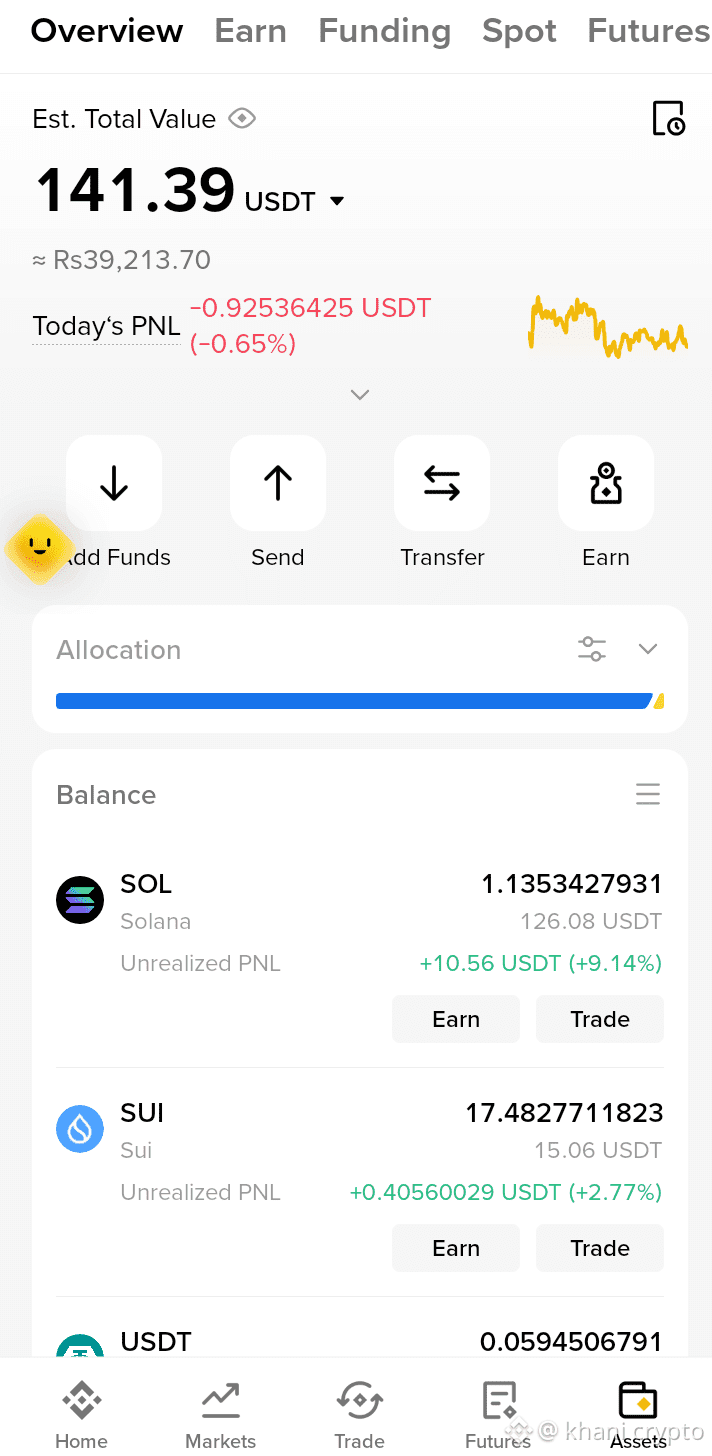This screenshot has width=712, height=1456.
Task: Open the Markets tab
Action: pyautogui.click(x=221, y=1414)
